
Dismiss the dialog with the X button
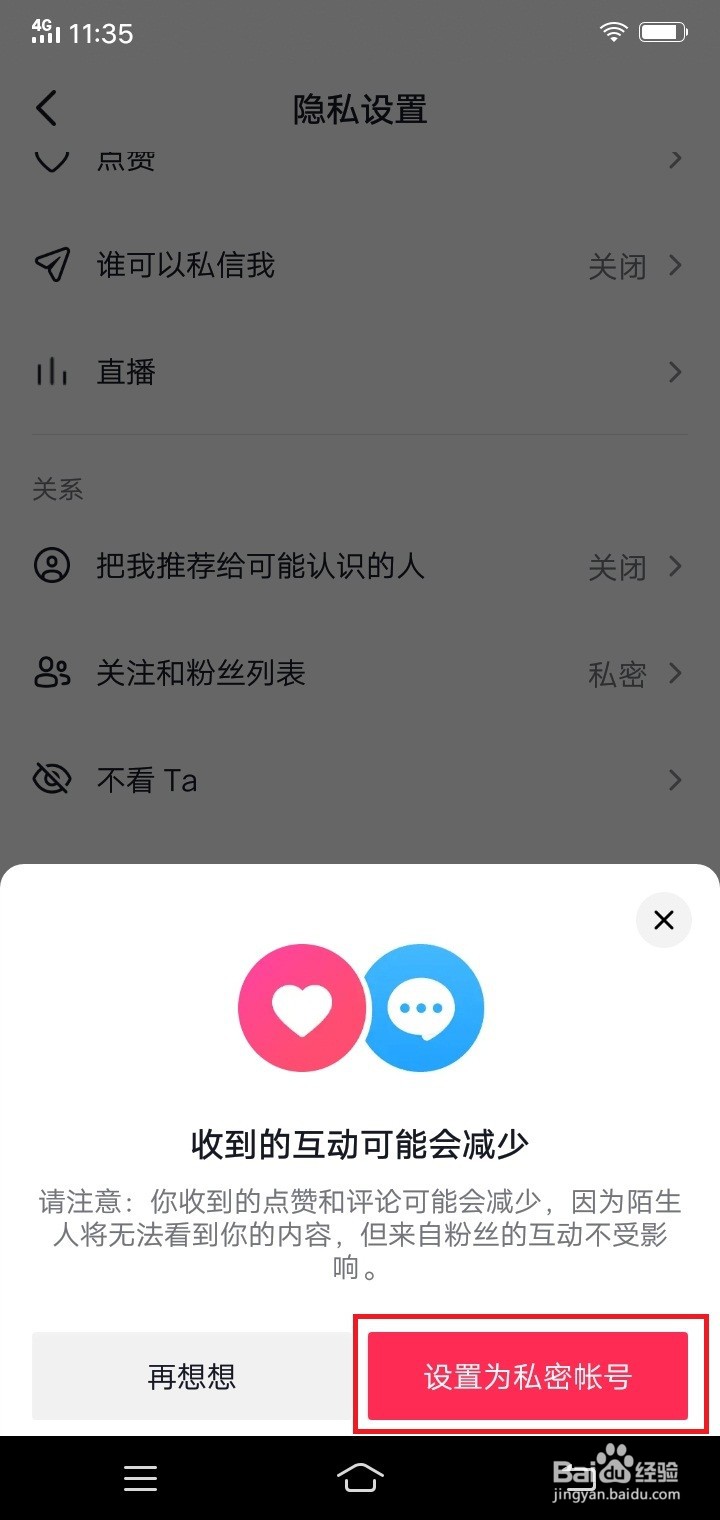point(663,920)
